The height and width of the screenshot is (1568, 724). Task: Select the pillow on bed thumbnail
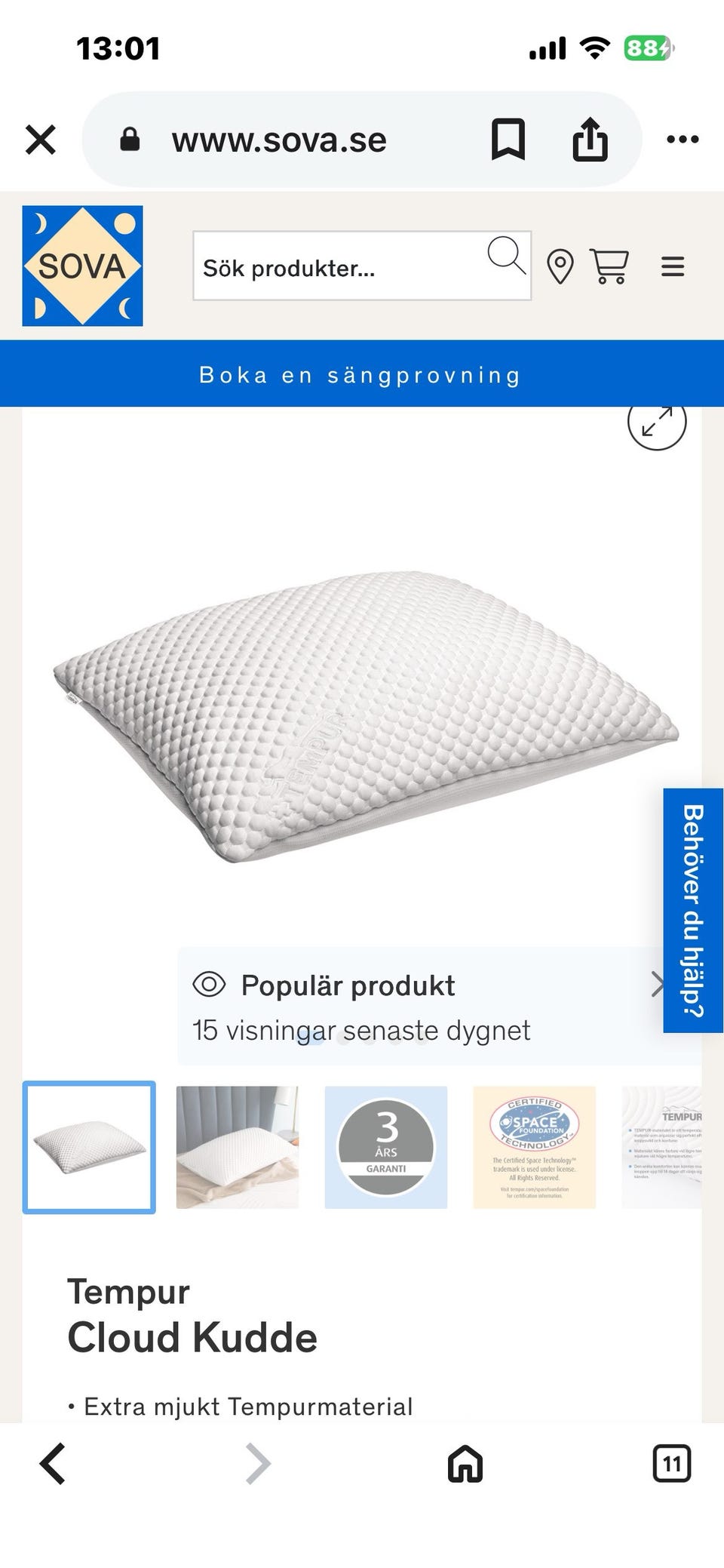238,1147
